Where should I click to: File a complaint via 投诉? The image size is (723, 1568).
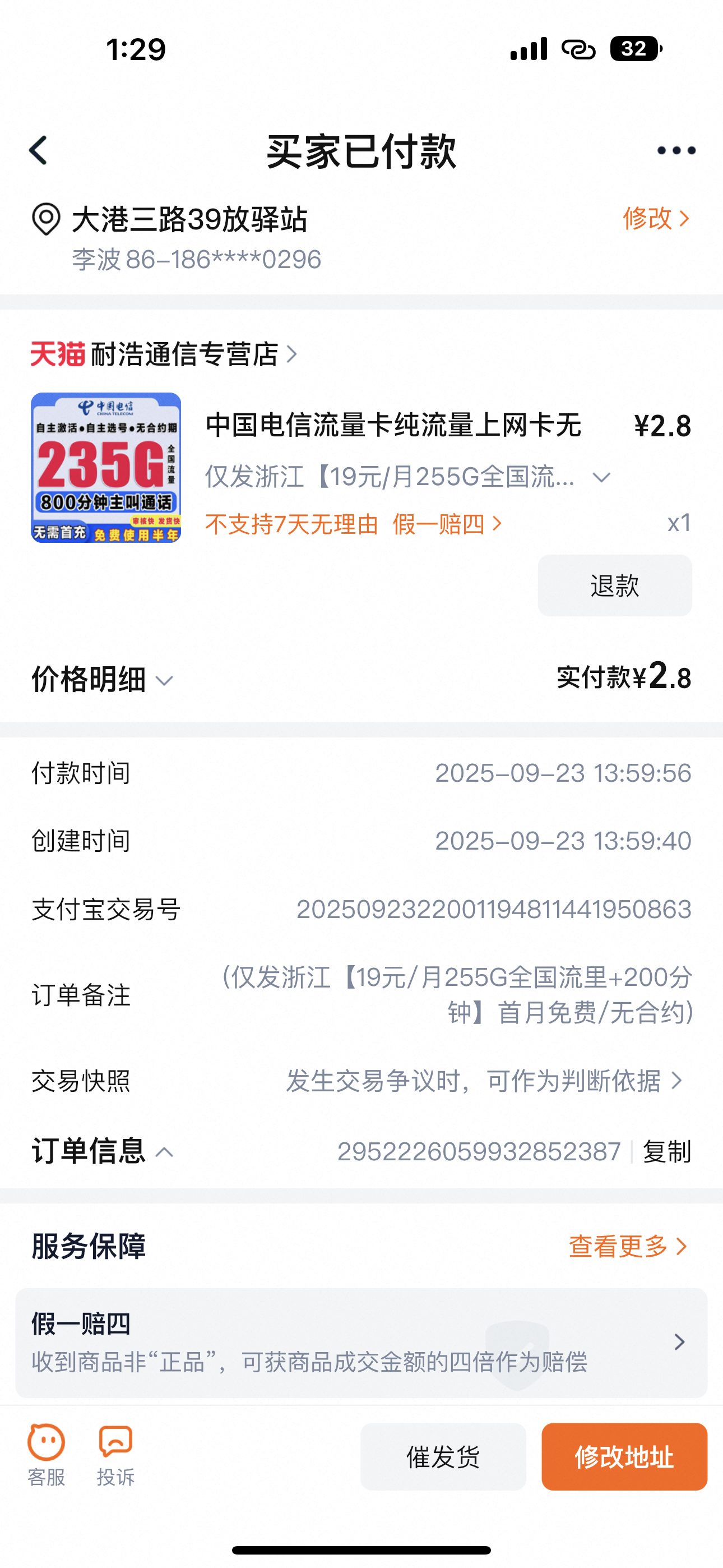pyautogui.click(x=115, y=1455)
